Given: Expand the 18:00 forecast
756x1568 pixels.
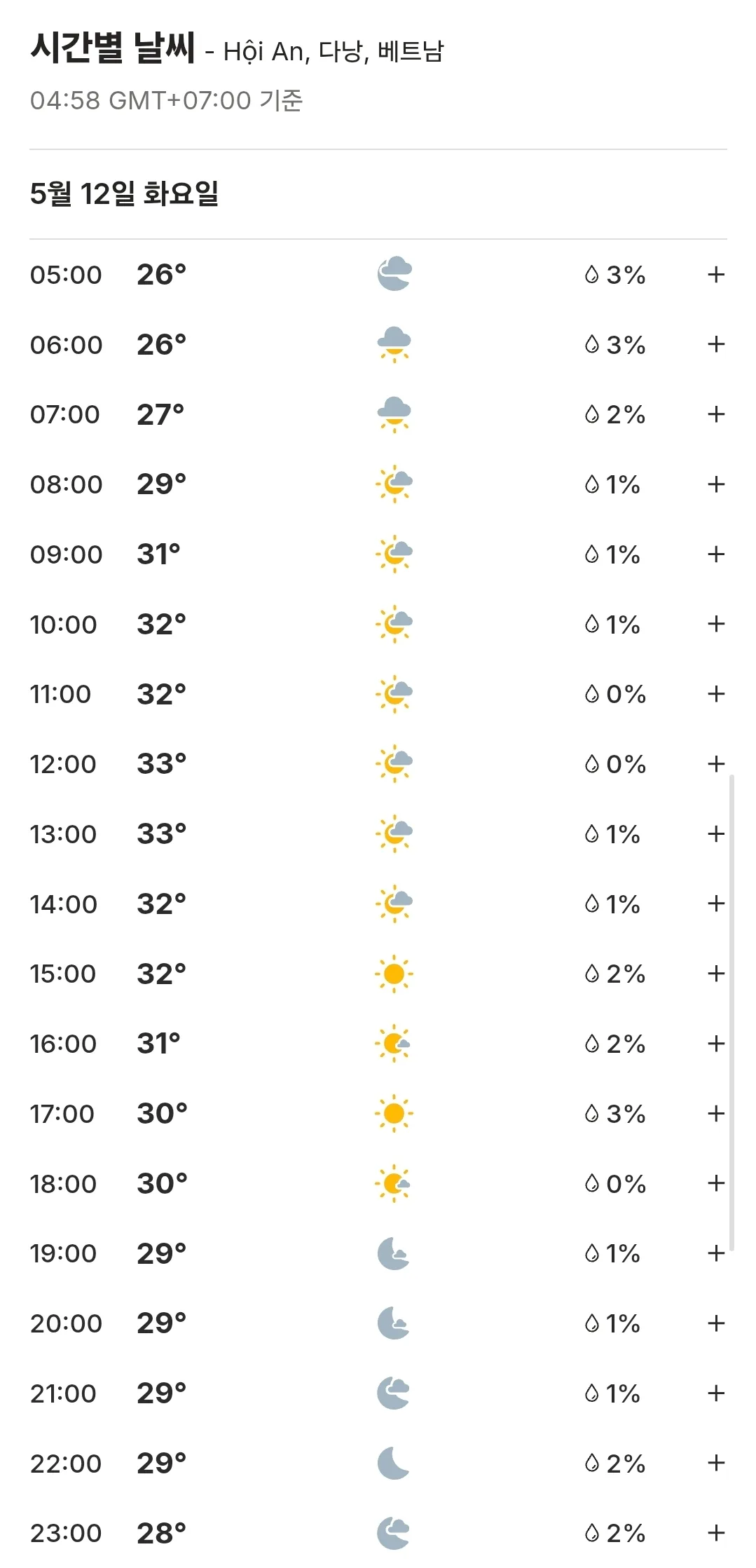Looking at the screenshot, I should tap(715, 1183).
